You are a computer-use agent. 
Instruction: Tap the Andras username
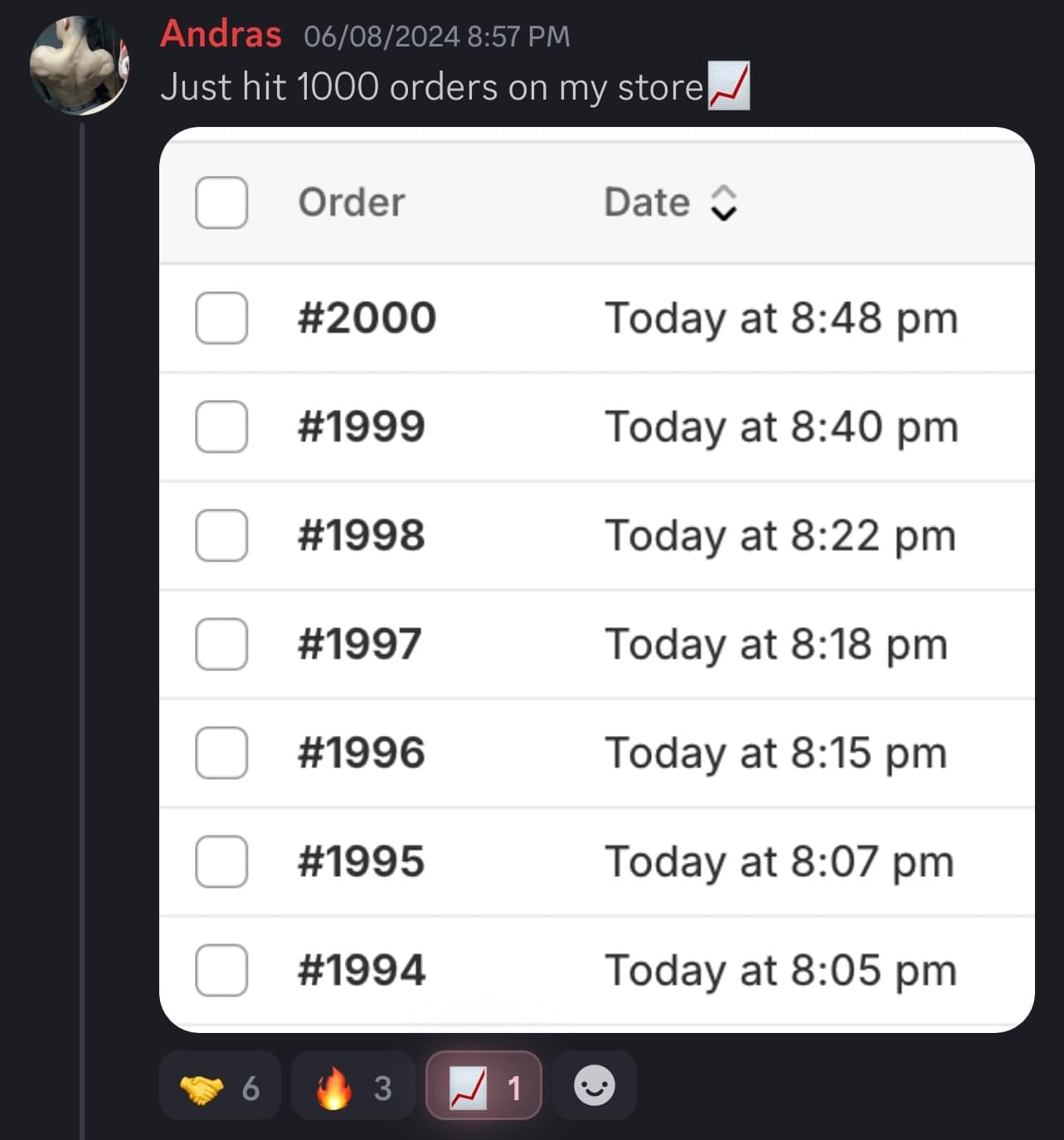(x=221, y=35)
